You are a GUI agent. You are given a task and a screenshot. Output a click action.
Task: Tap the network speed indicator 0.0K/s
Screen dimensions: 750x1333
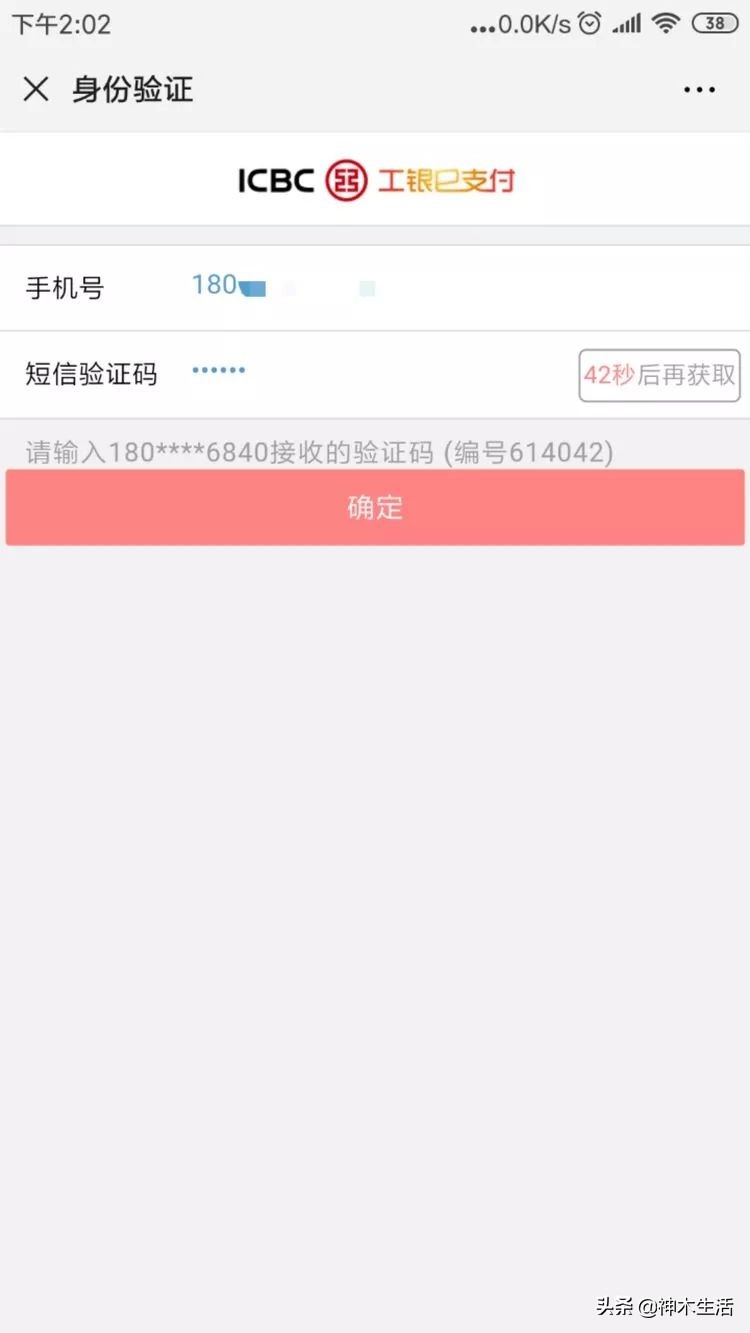pyautogui.click(x=519, y=22)
